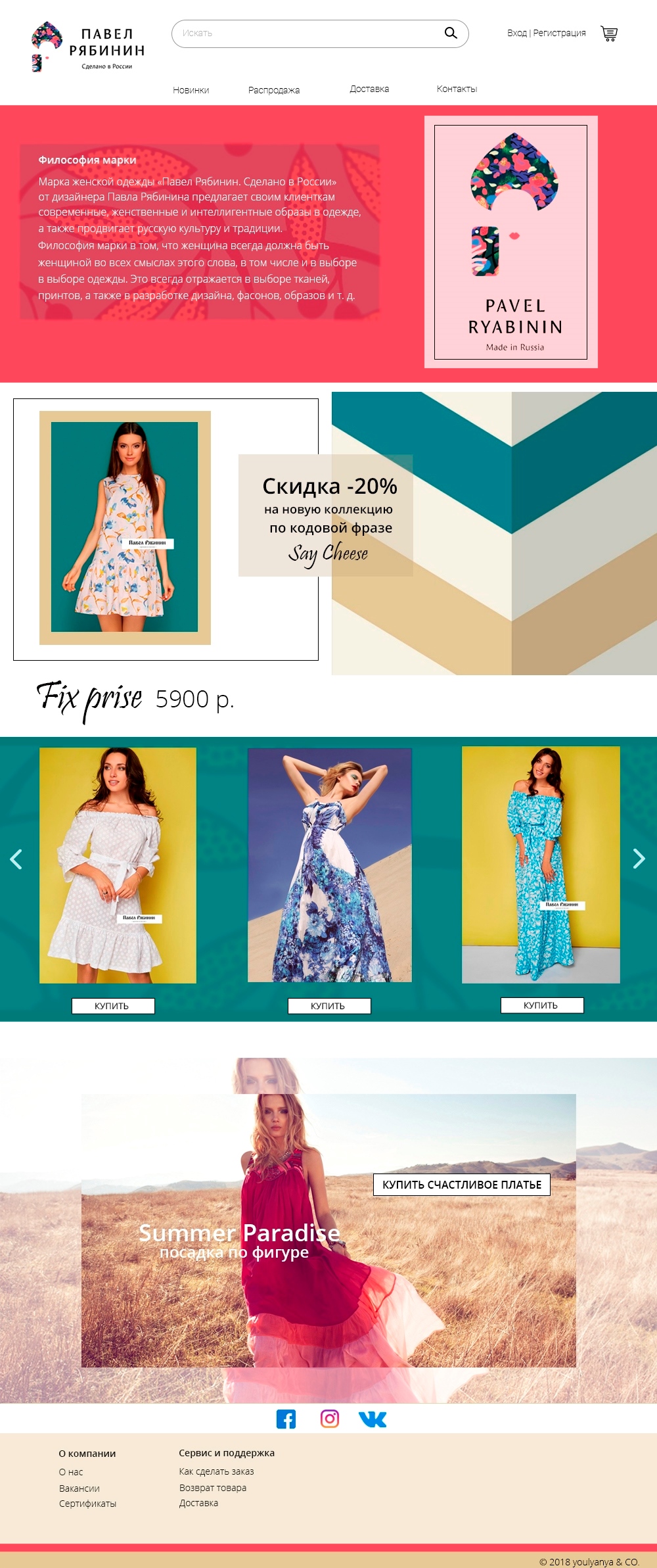Show previous dresses in carousel
The image size is (657, 1568).
click(16, 859)
